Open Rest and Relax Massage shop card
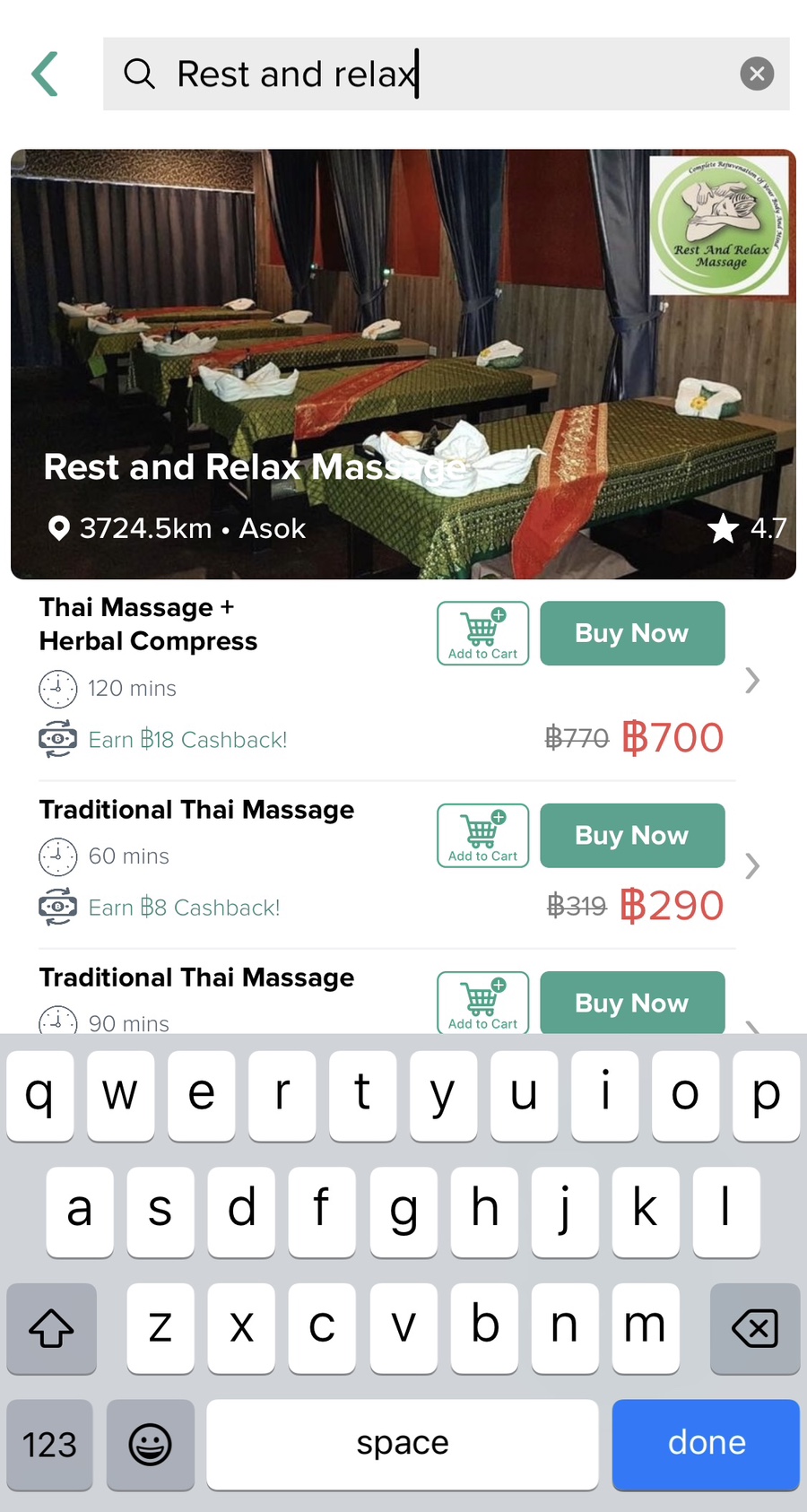This screenshot has width=807, height=1512. 403,363
